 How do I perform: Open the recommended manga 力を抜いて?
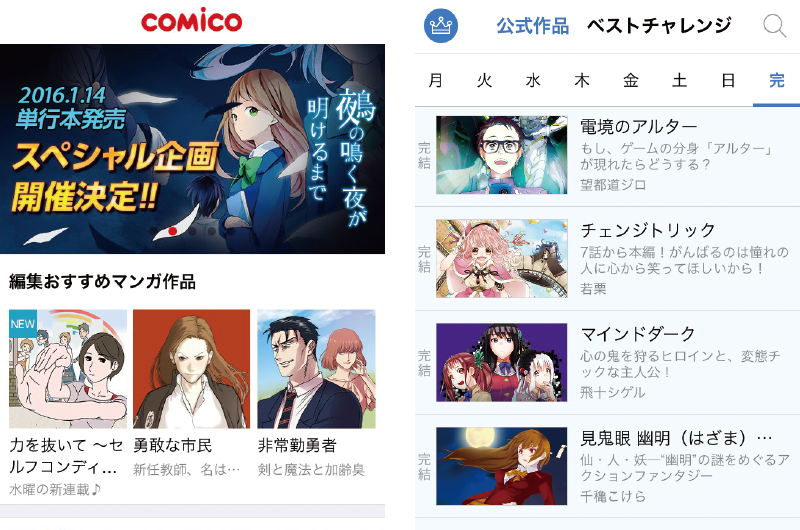[x=68, y=400]
